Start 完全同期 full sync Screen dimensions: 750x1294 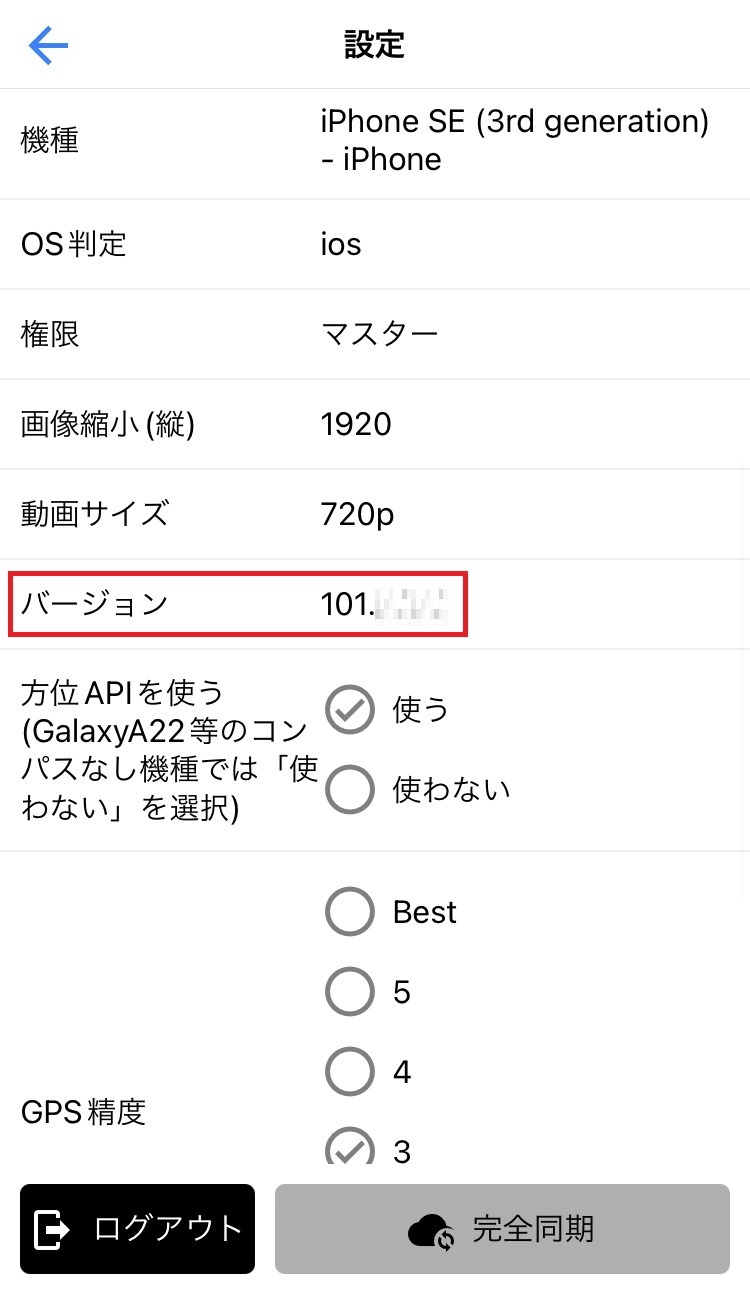pos(502,1229)
